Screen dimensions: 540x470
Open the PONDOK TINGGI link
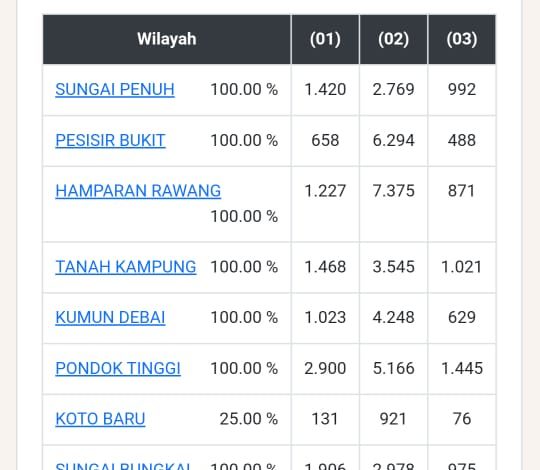click(x=118, y=368)
